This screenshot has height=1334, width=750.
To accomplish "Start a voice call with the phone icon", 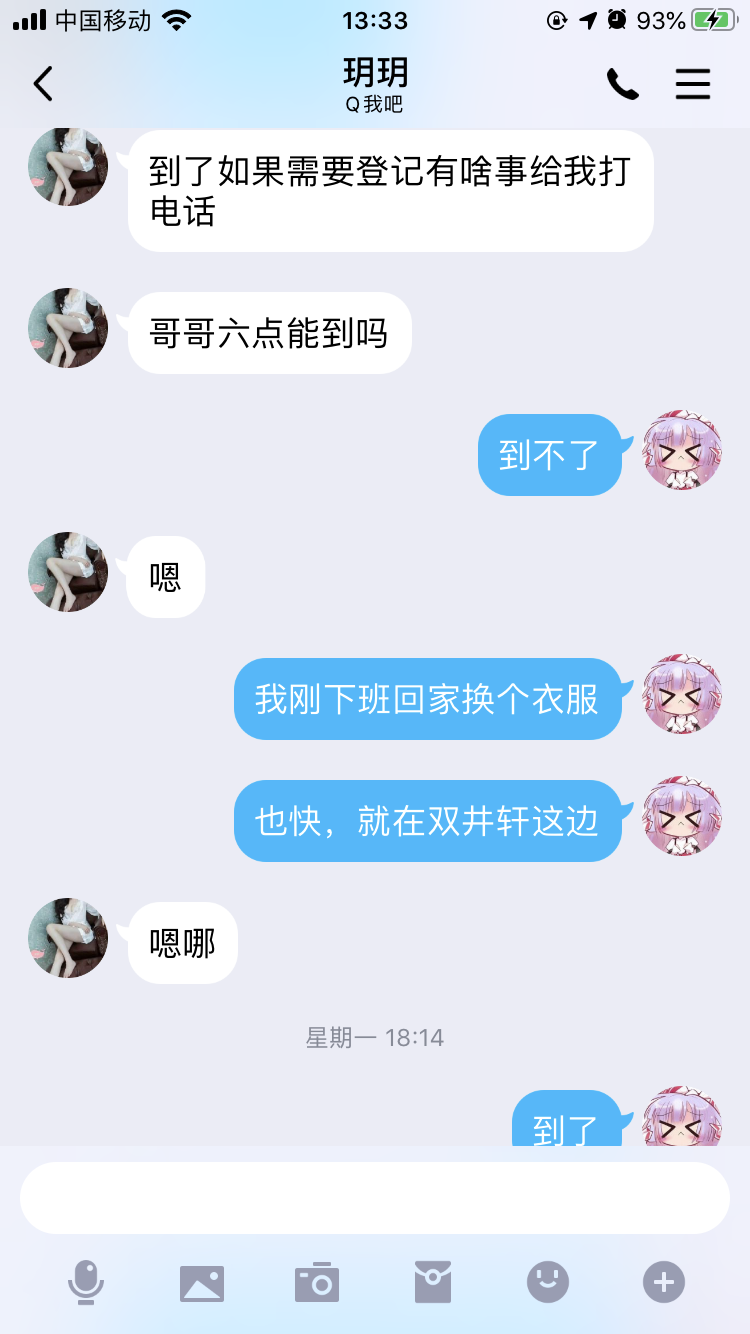I will (x=623, y=84).
